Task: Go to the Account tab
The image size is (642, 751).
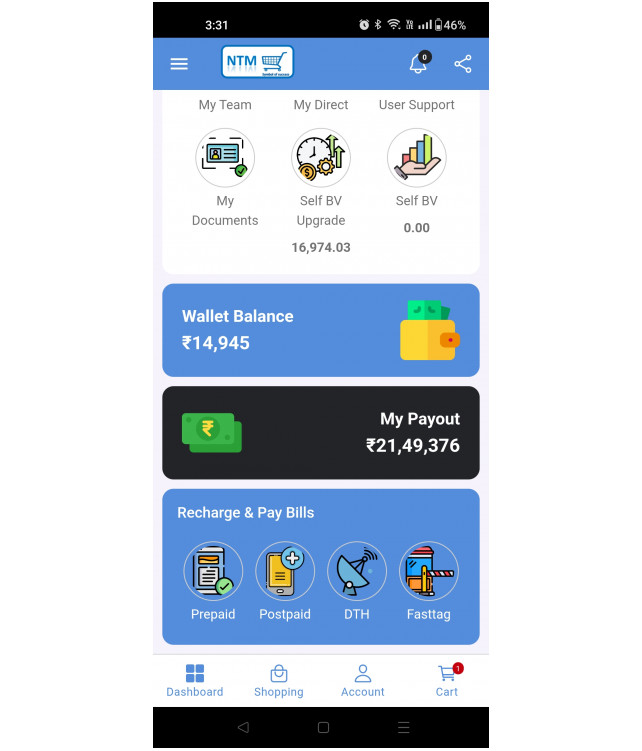Action: coord(363,681)
